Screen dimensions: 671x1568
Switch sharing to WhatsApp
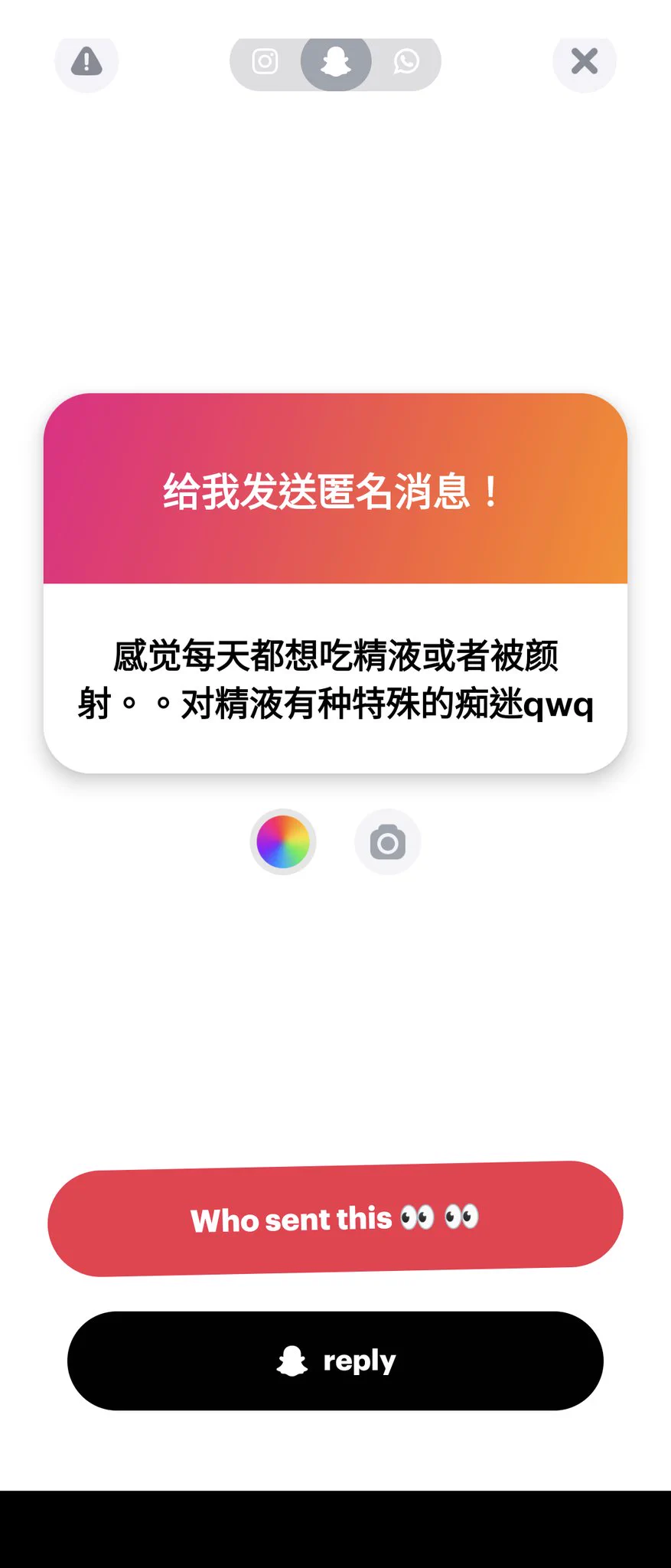(x=406, y=61)
